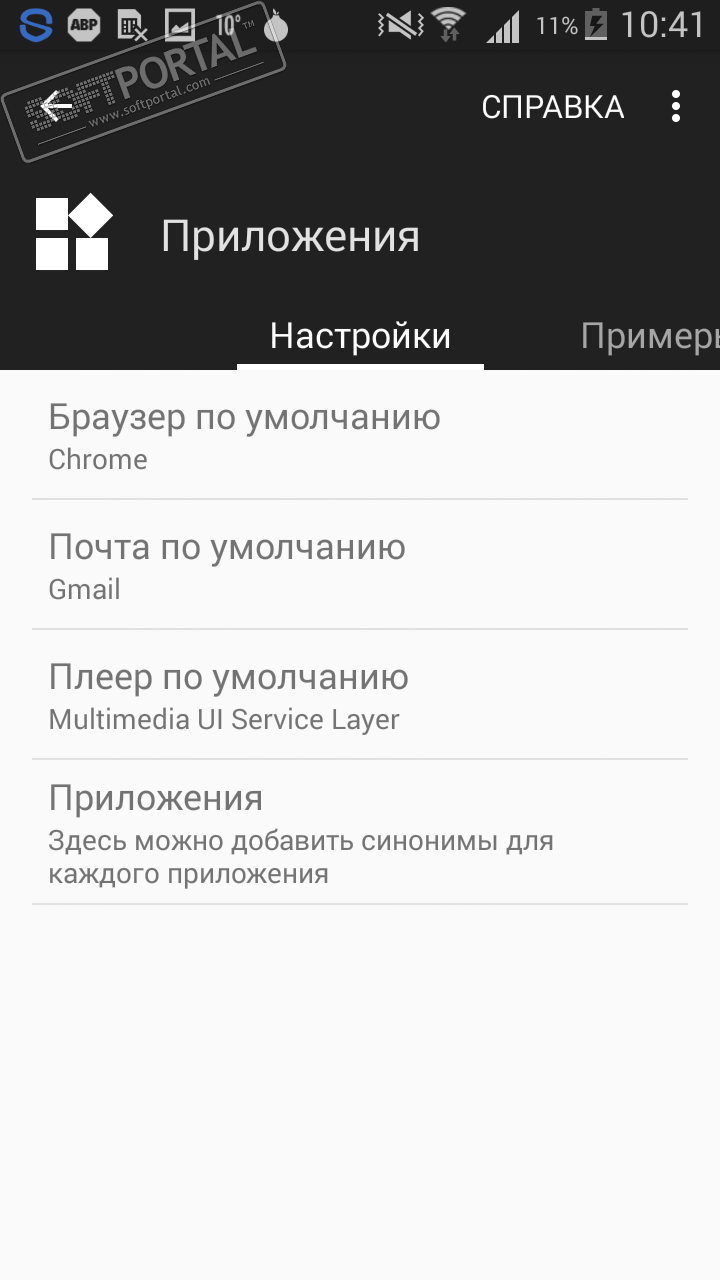This screenshot has width=720, height=1280.
Task: Open the Приложения synonyms list row
Action: tap(360, 833)
